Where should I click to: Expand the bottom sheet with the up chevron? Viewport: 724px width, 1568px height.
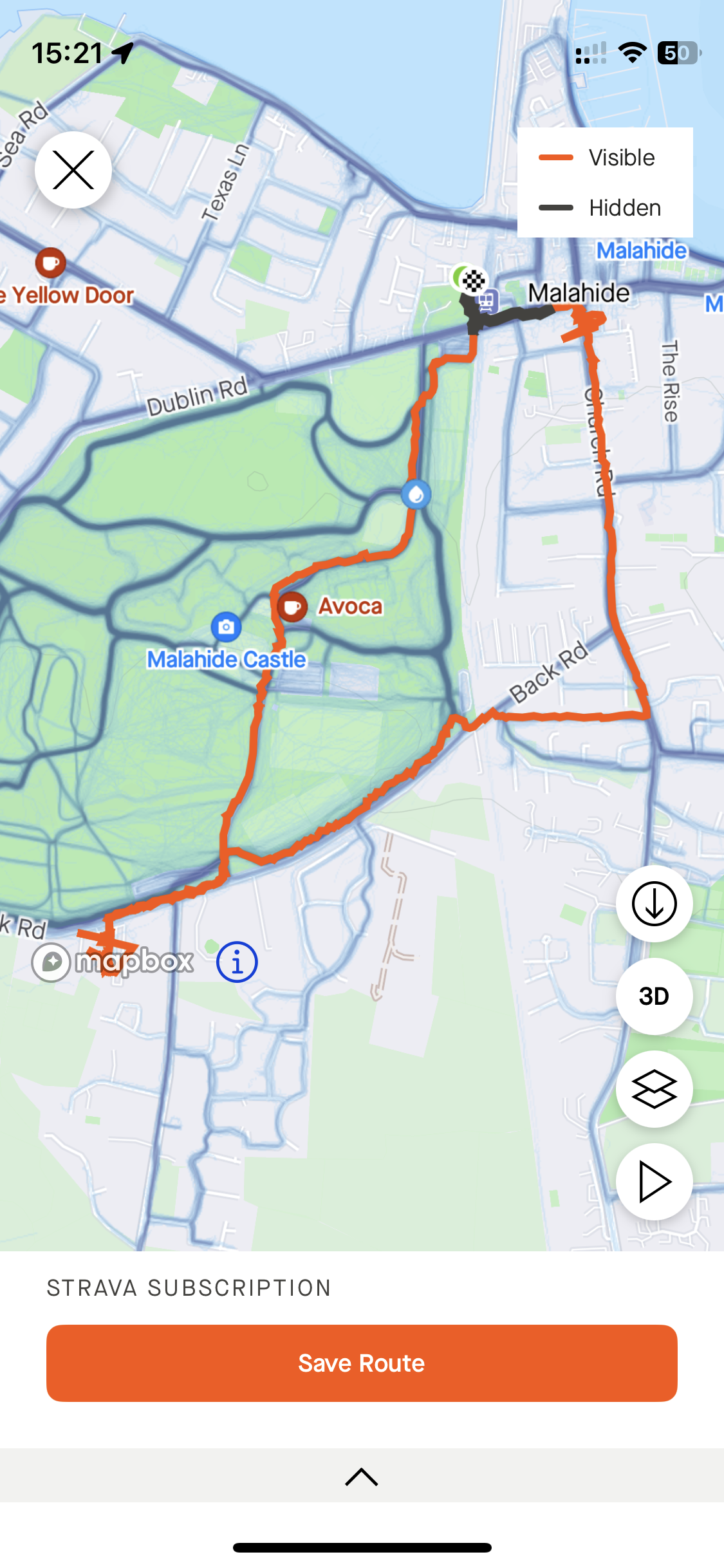click(362, 1477)
